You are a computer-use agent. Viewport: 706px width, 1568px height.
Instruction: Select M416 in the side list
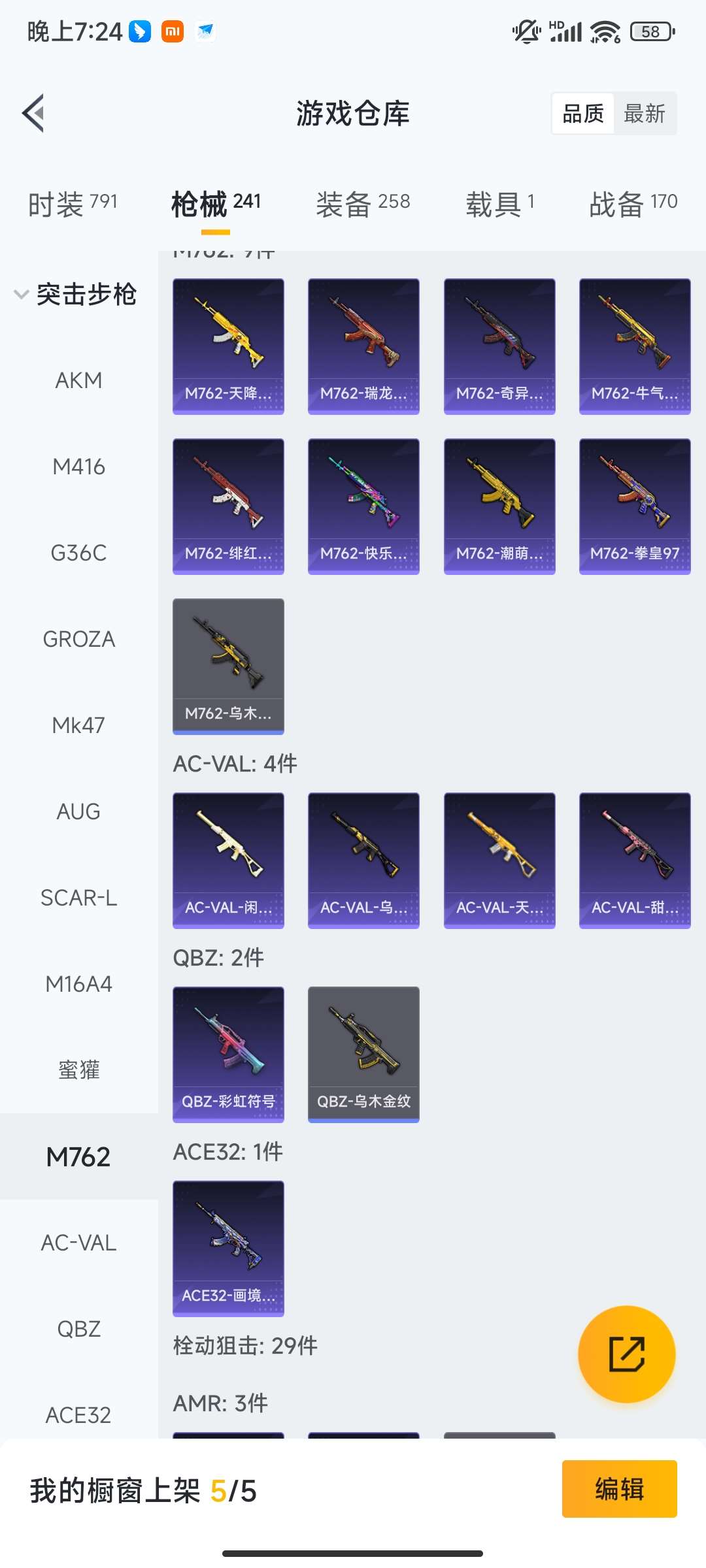78,466
